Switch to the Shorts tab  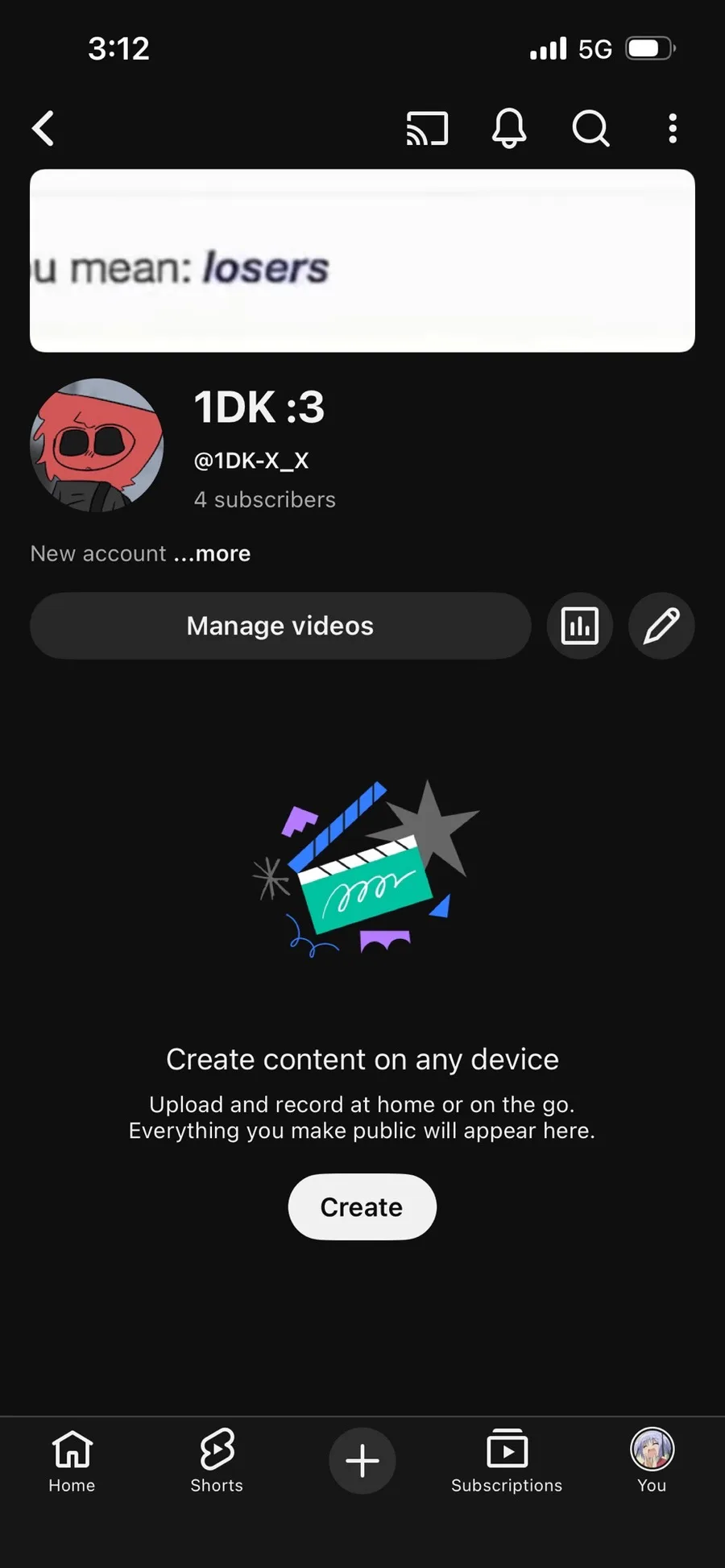click(x=217, y=1461)
